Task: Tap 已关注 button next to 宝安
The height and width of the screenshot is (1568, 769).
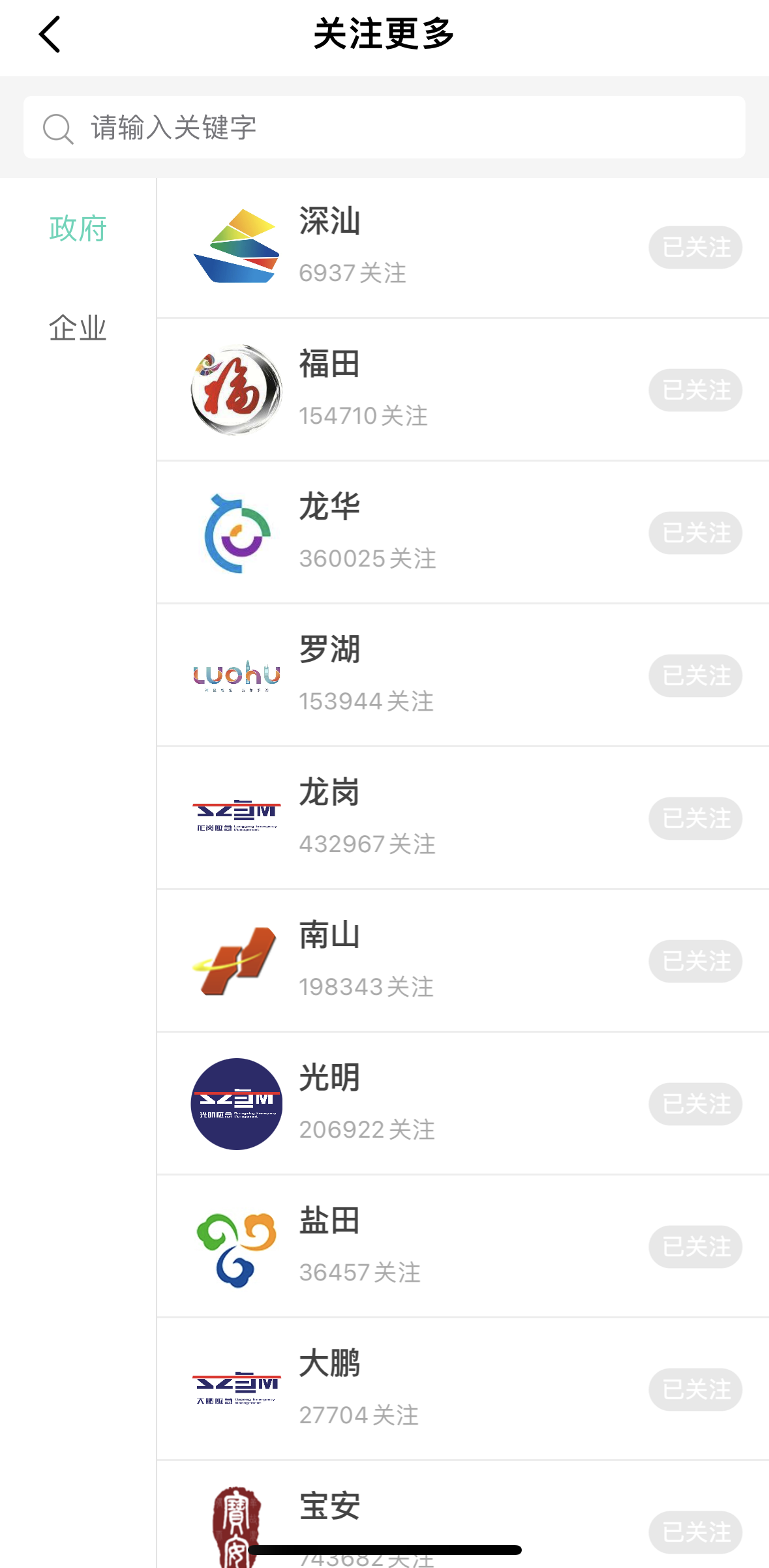Action: [x=695, y=1532]
